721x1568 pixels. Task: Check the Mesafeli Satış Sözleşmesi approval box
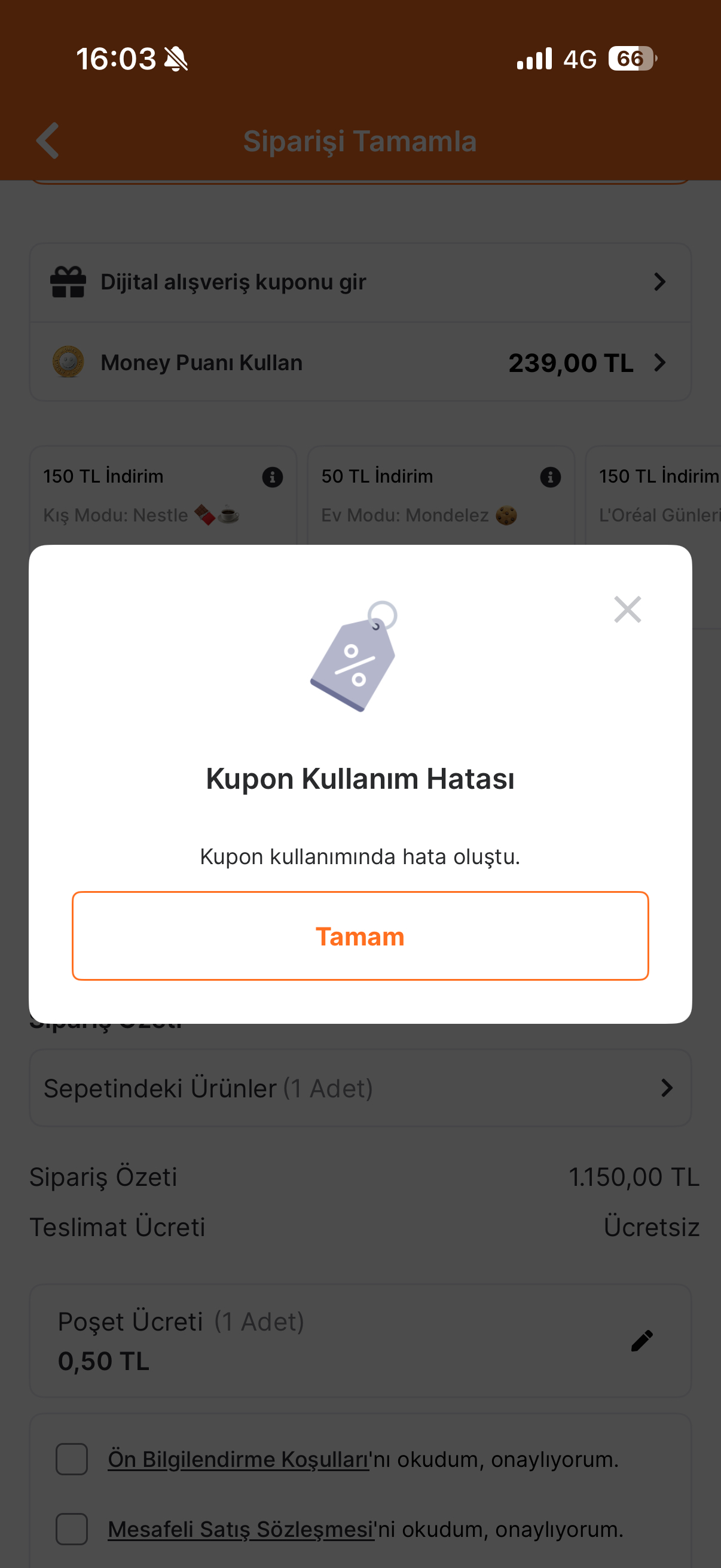coord(72,1529)
